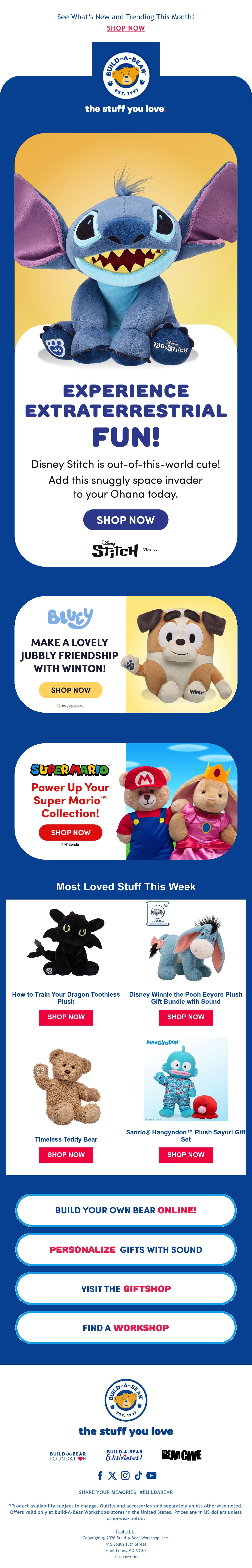
Task: Open the YouTube icon
Action: (152, 1476)
